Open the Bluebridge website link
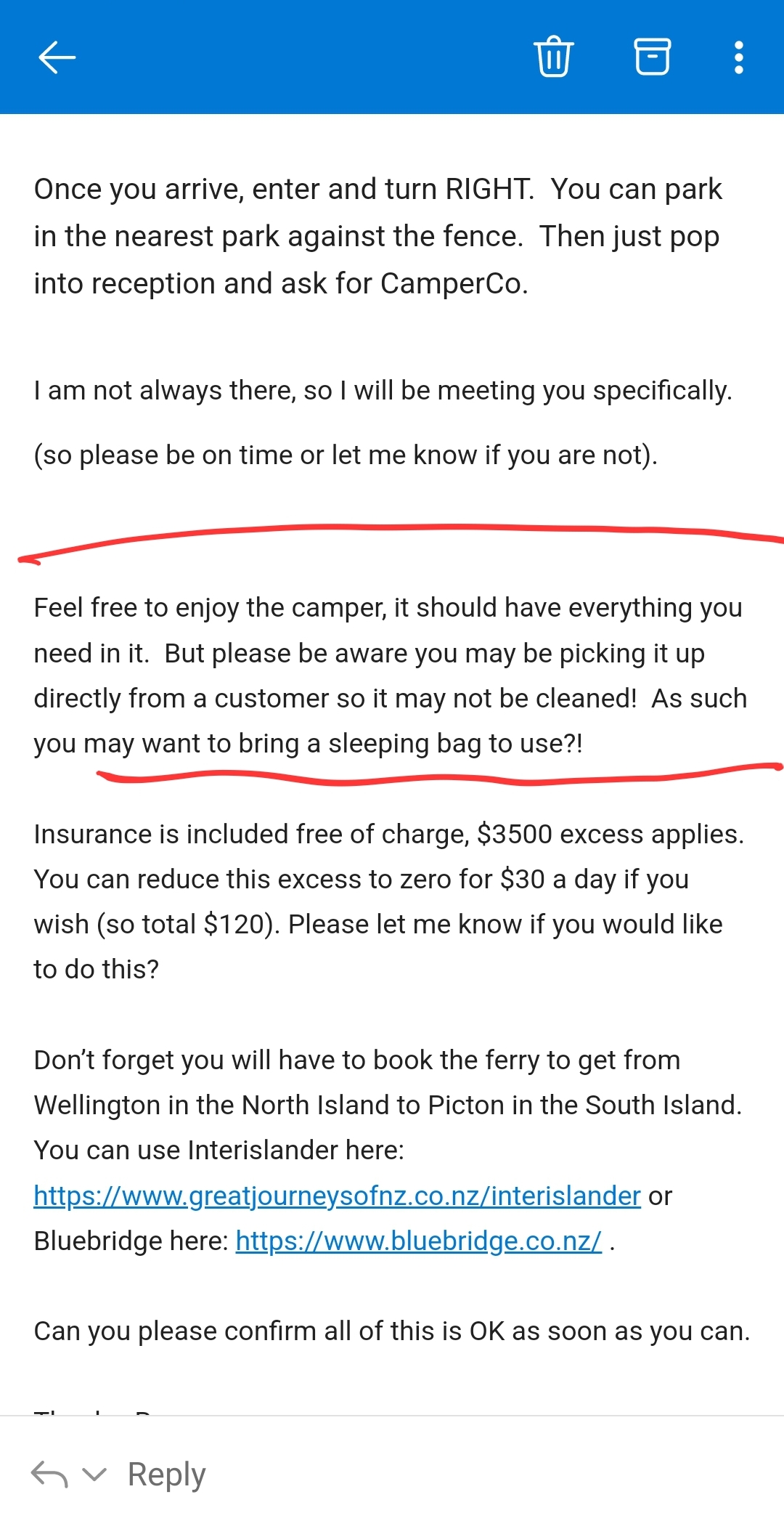784x1529 pixels. (x=419, y=1241)
